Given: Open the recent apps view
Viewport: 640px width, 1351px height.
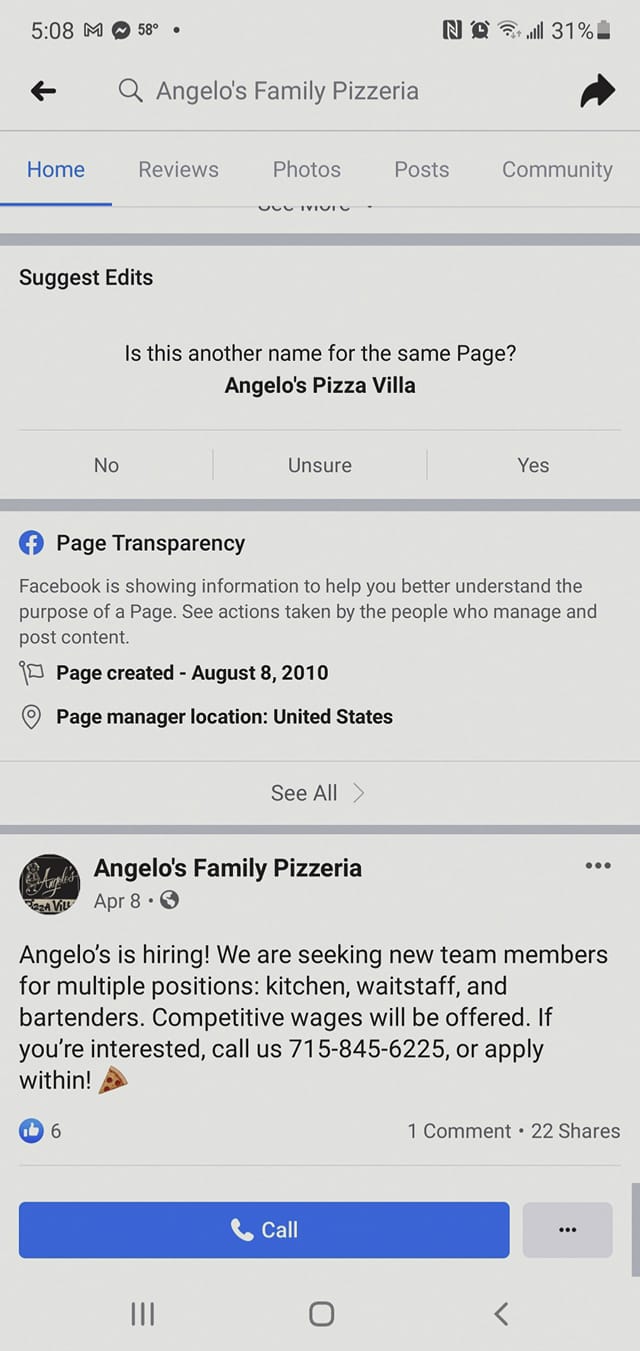Looking at the screenshot, I should click(x=143, y=1314).
